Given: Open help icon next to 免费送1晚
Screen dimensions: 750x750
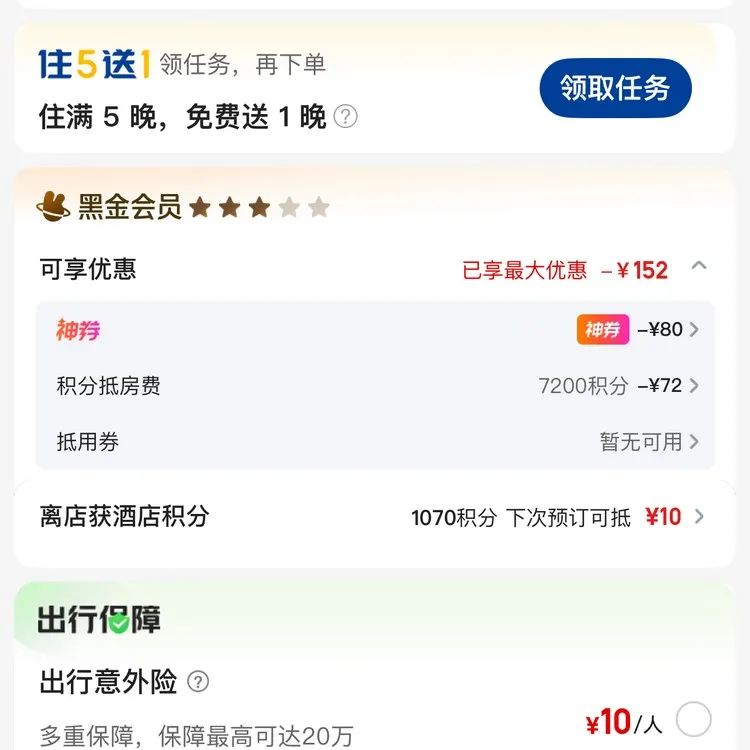Looking at the screenshot, I should point(345,117).
